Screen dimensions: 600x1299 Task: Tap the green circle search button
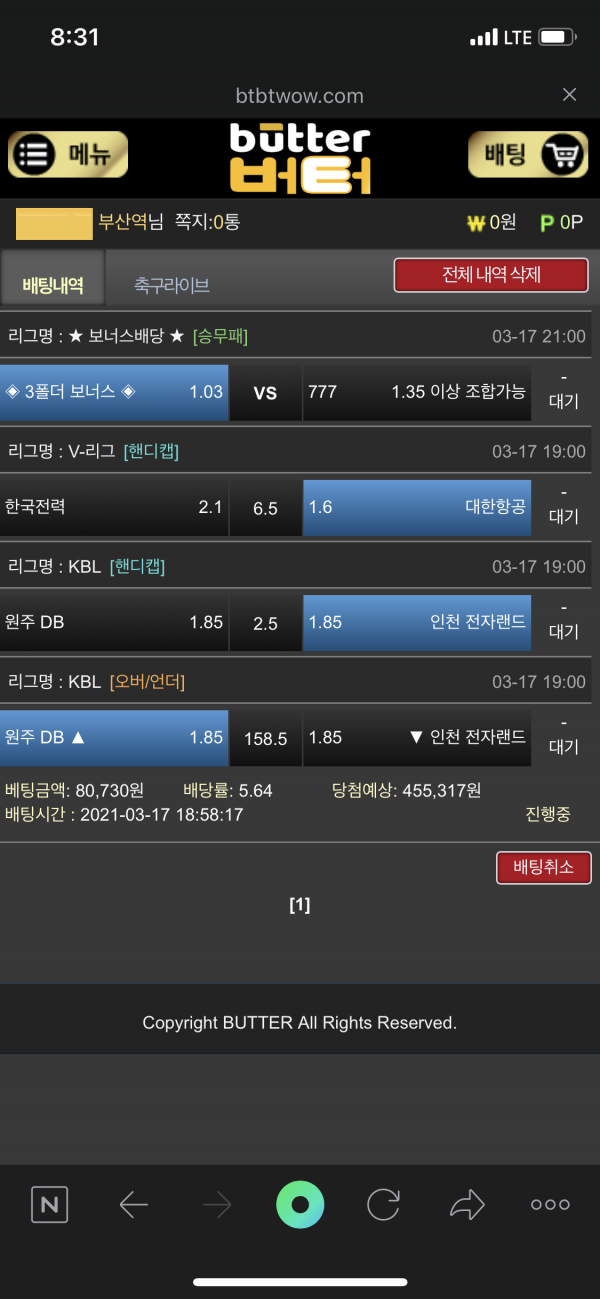point(300,1205)
